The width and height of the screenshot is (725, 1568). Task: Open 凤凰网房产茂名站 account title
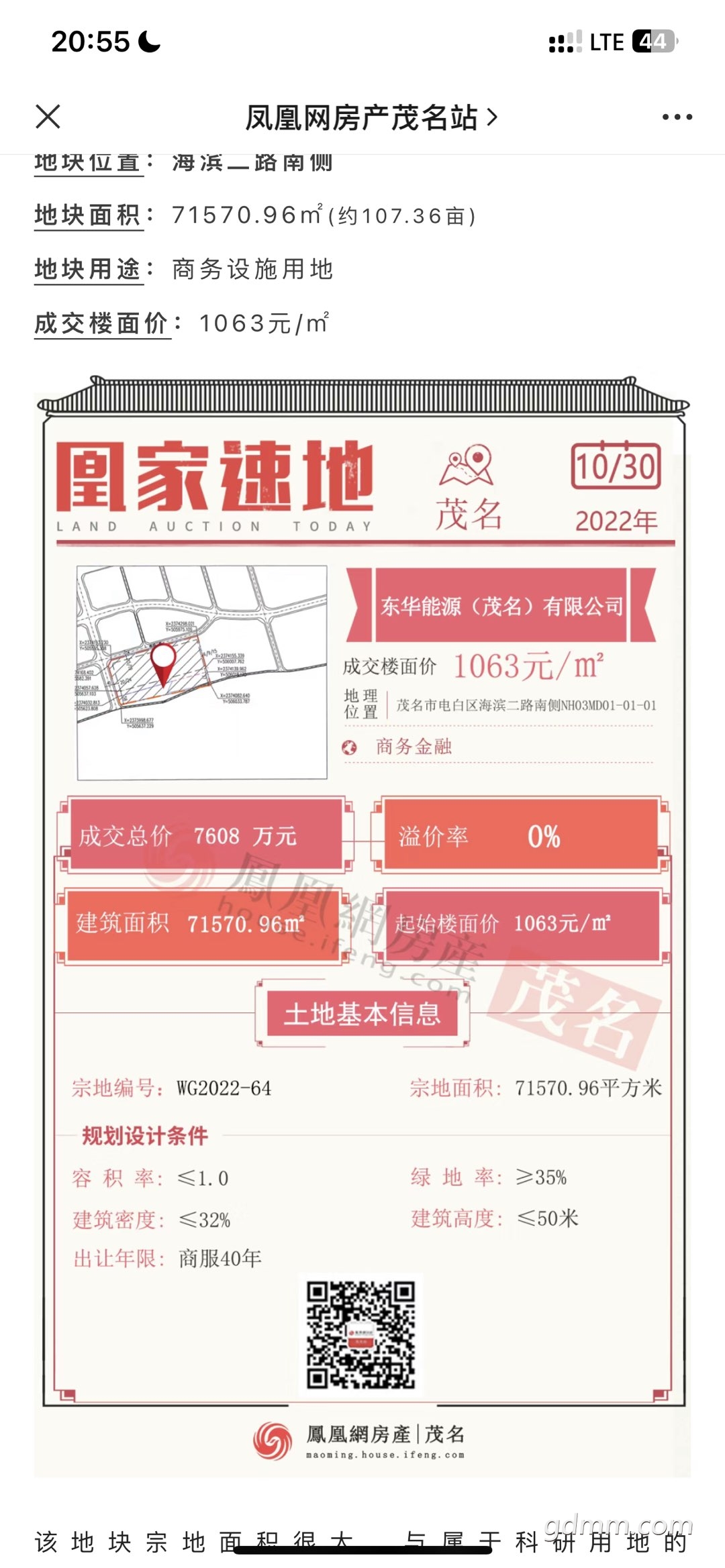click(371, 117)
